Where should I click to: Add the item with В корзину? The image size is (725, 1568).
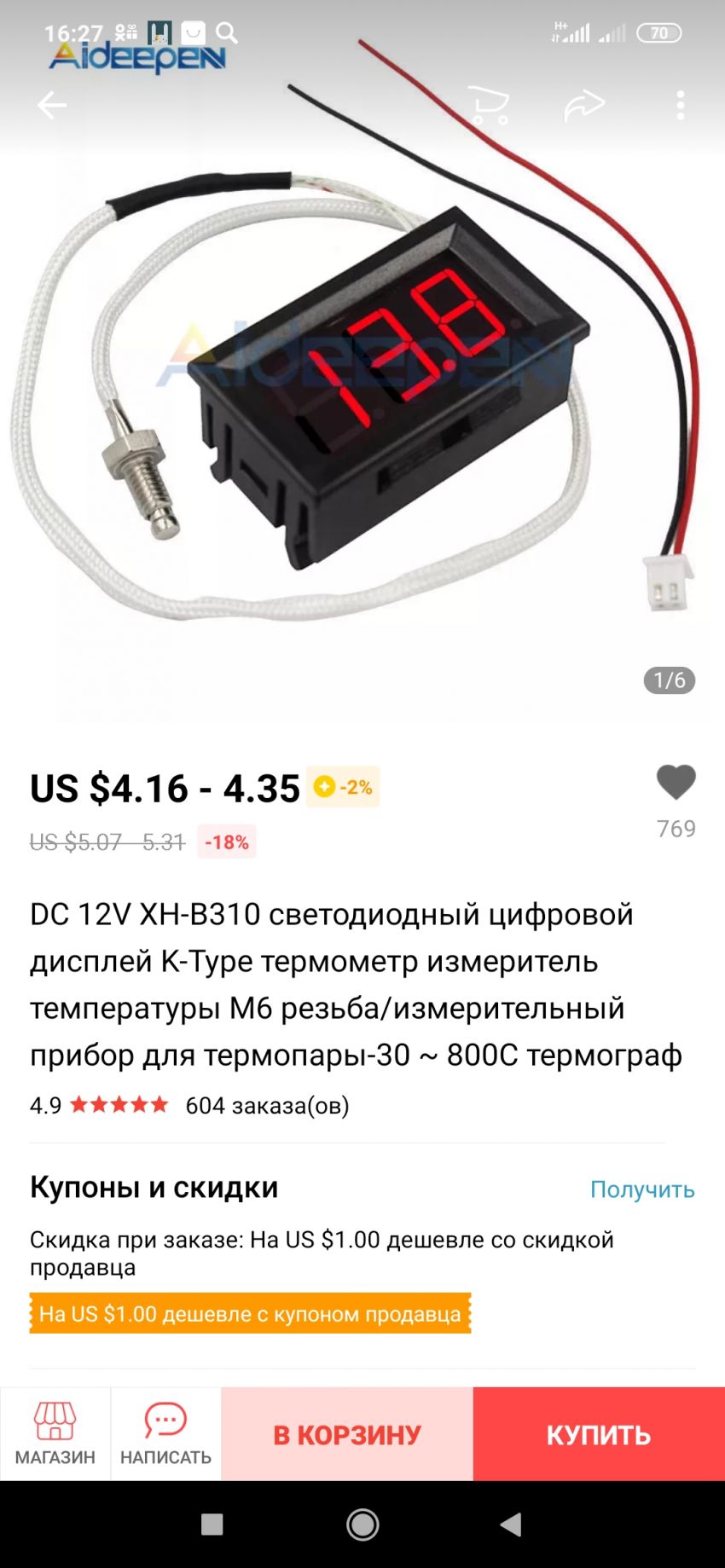tap(347, 1434)
